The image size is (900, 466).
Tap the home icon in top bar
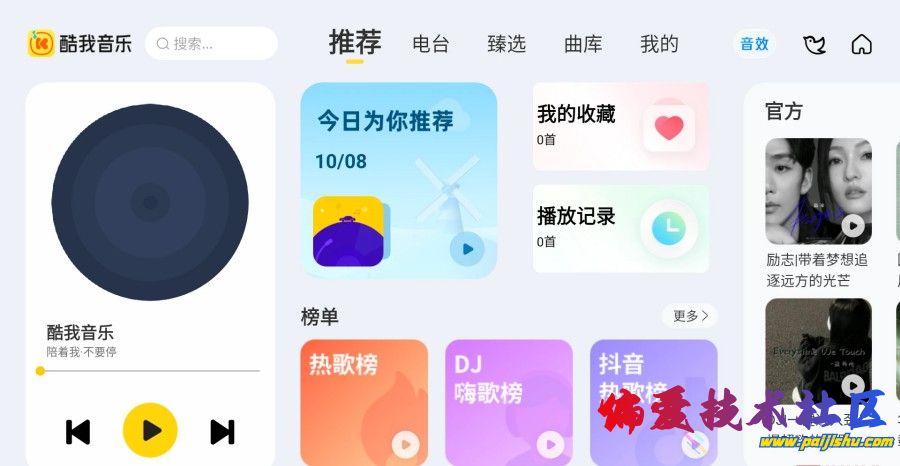click(861, 45)
